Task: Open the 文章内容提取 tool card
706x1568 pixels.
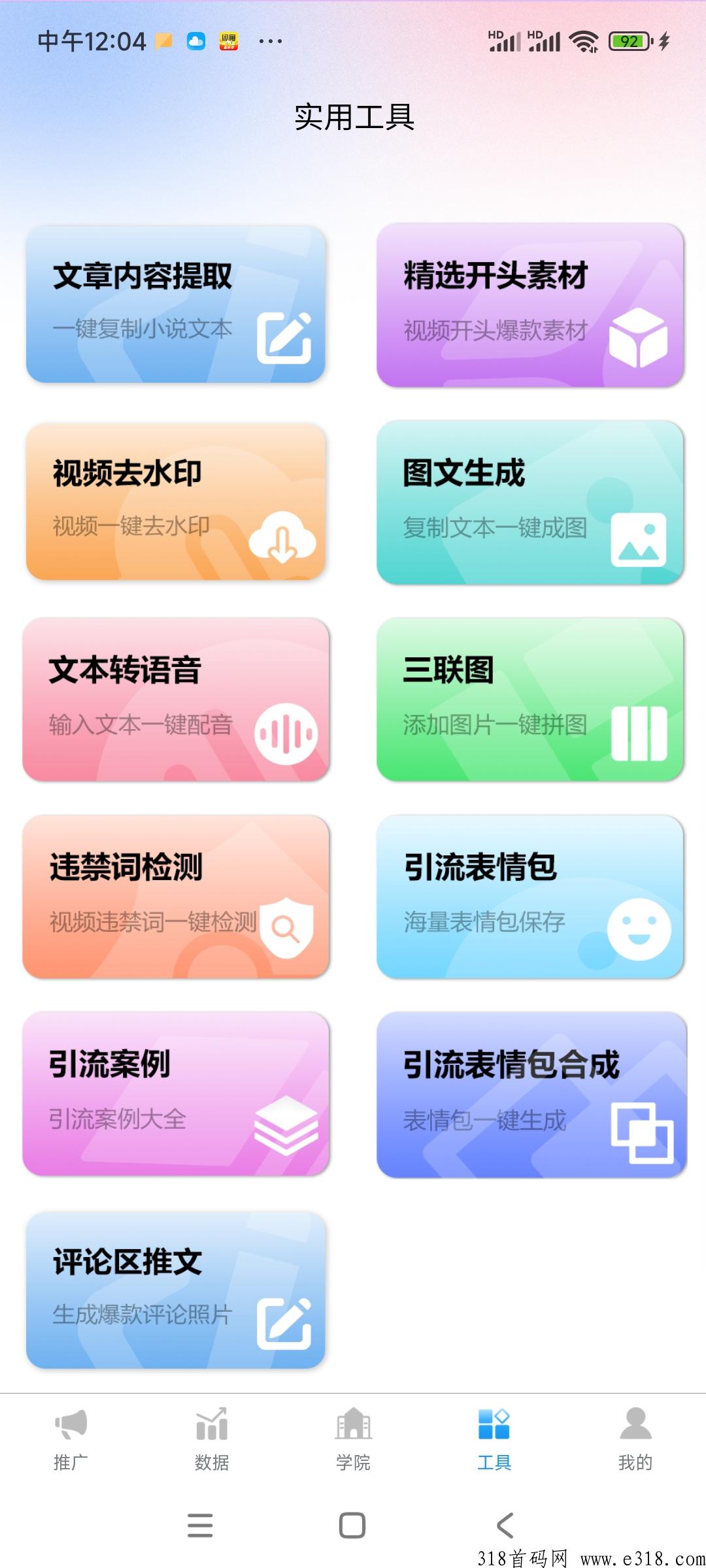Action: click(x=176, y=304)
